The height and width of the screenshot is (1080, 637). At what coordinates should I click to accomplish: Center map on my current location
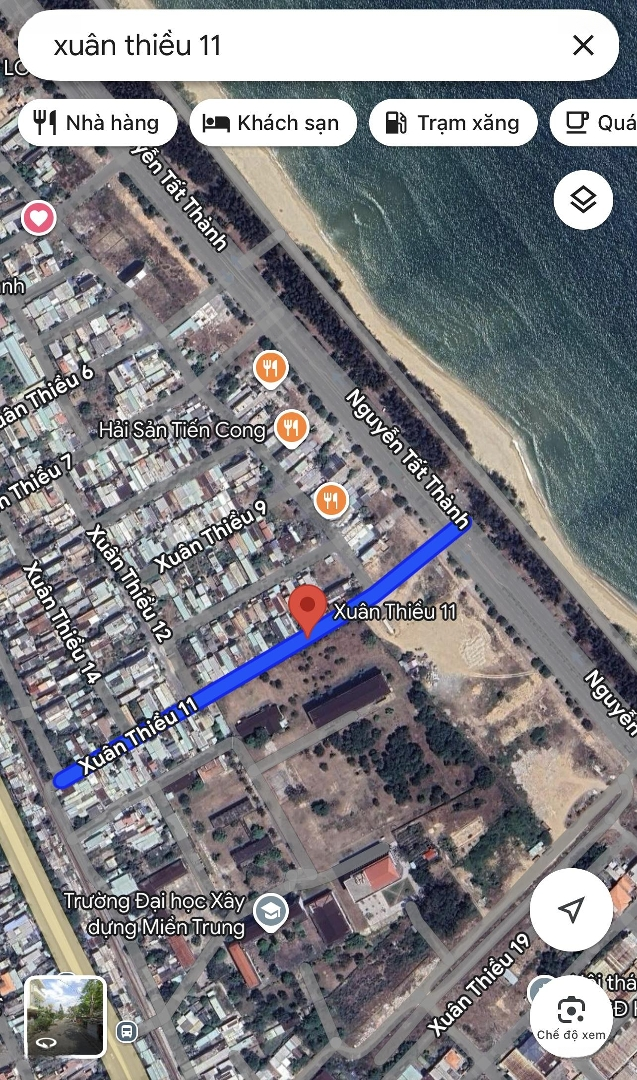571,909
